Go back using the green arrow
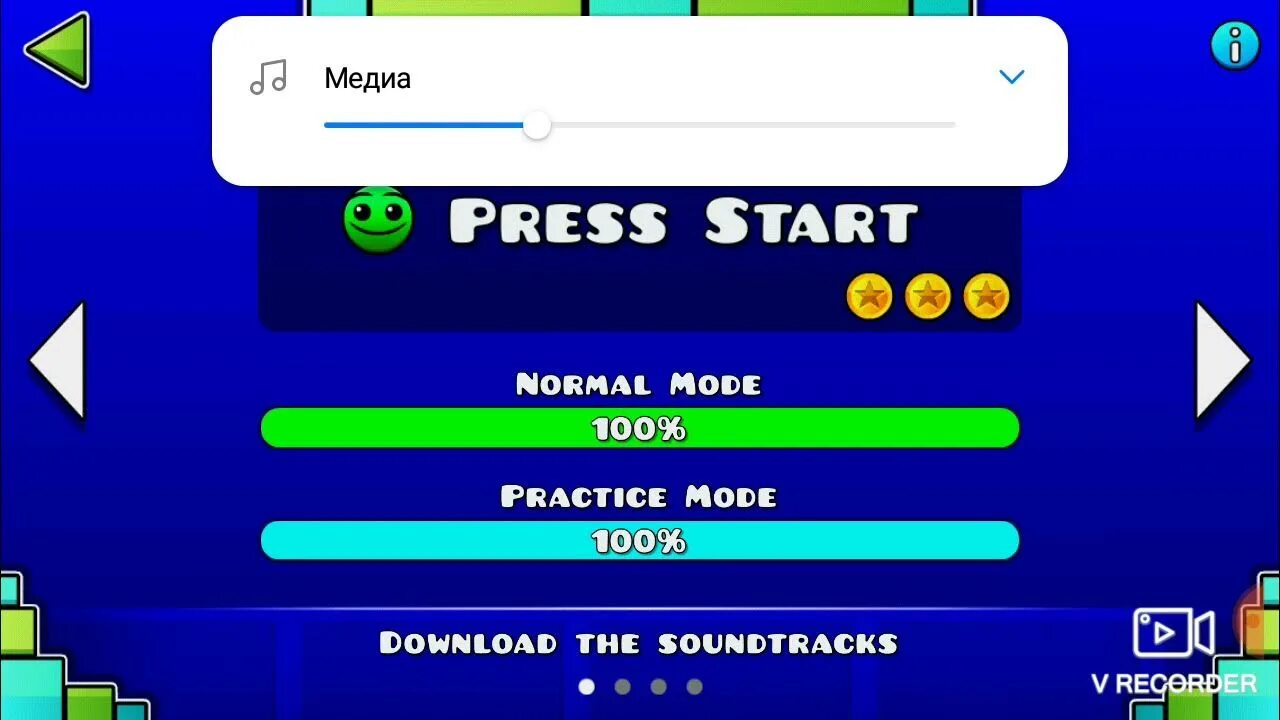Image resolution: width=1280 pixels, height=720 pixels. [x=58, y=50]
